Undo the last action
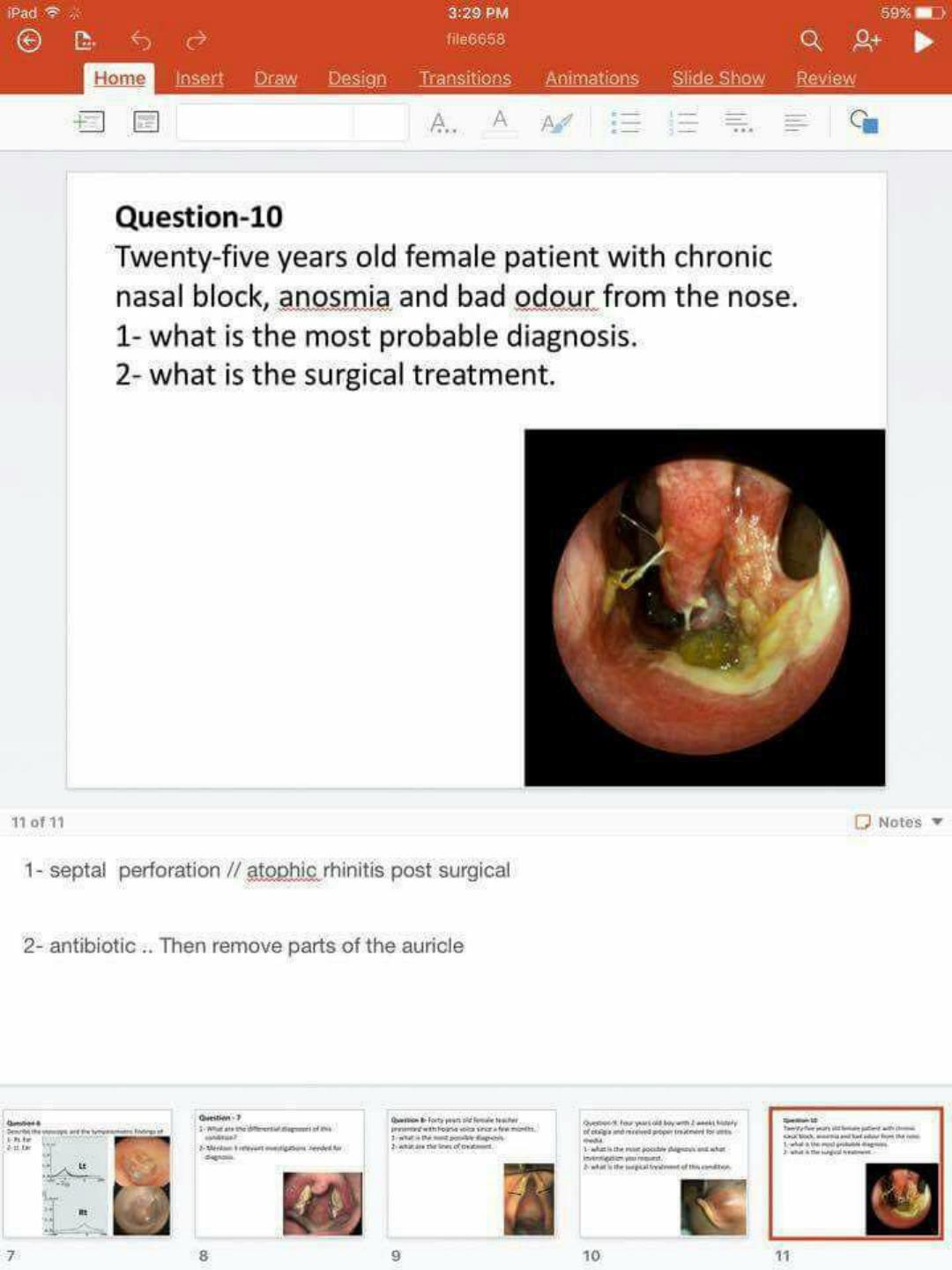The width and height of the screenshot is (952, 1270). [141, 41]
